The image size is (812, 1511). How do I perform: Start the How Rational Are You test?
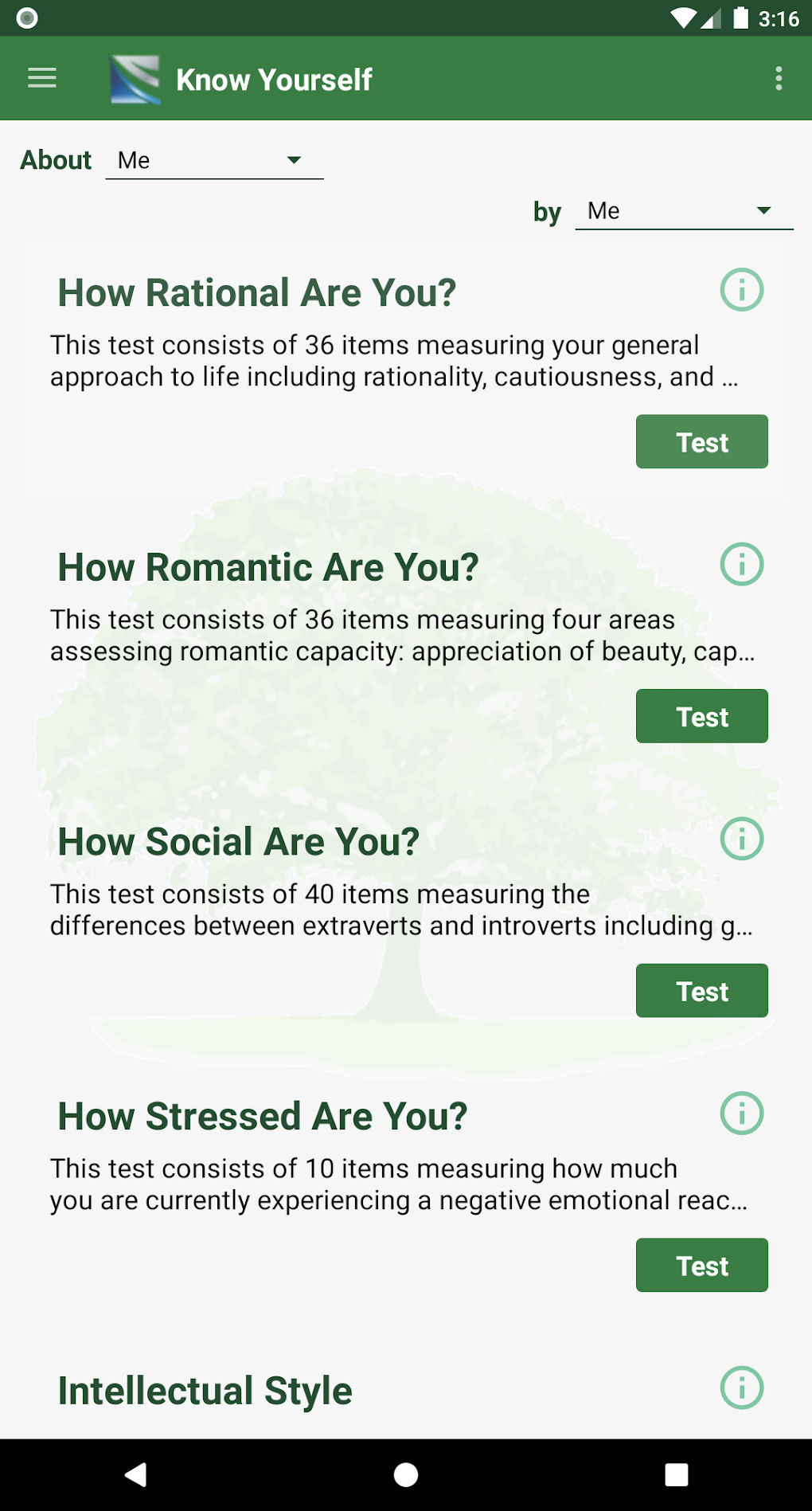701,441
